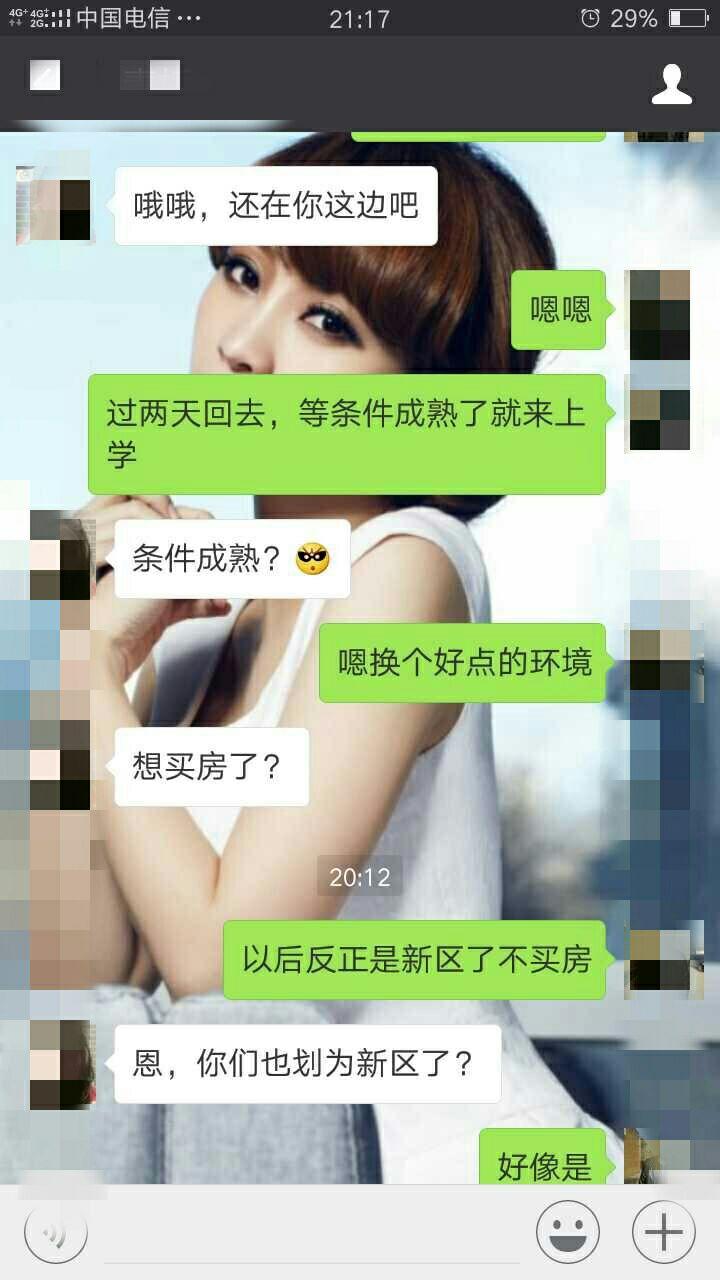
Task: Open chat details via the person icon
Action: 671,84
